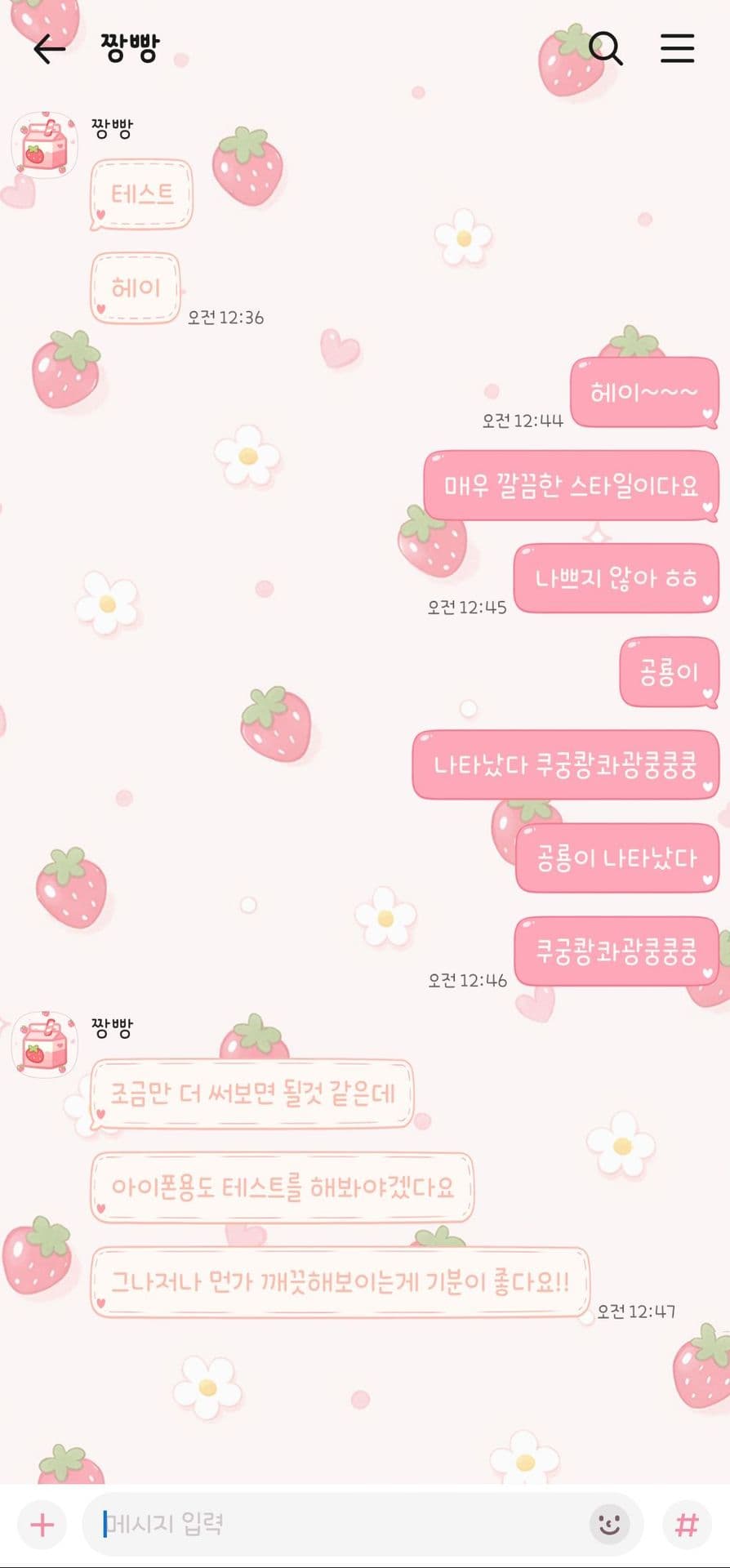Select the '헤이~~~' pink message bubble

644,393
